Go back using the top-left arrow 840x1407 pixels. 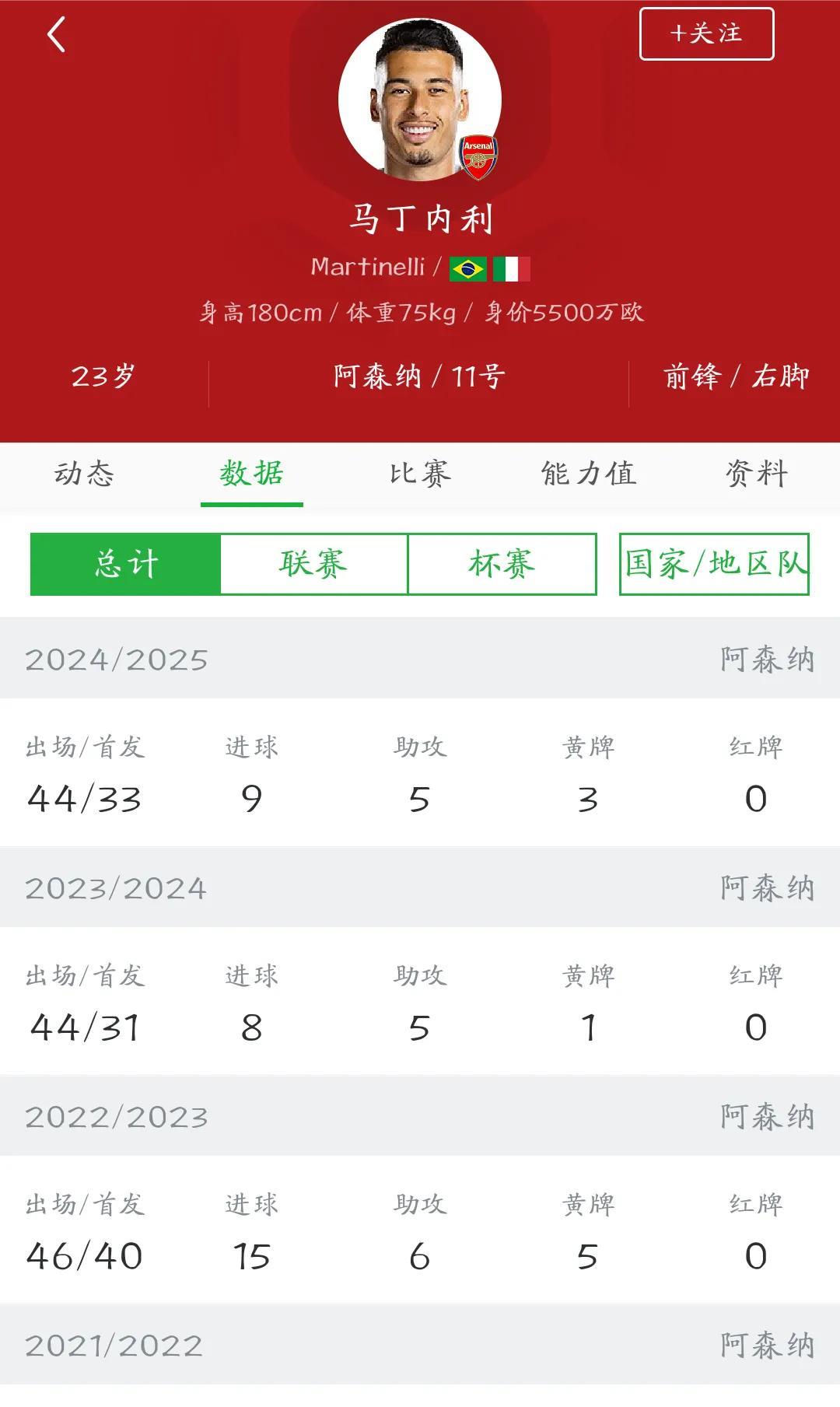(x=56, y=36)
